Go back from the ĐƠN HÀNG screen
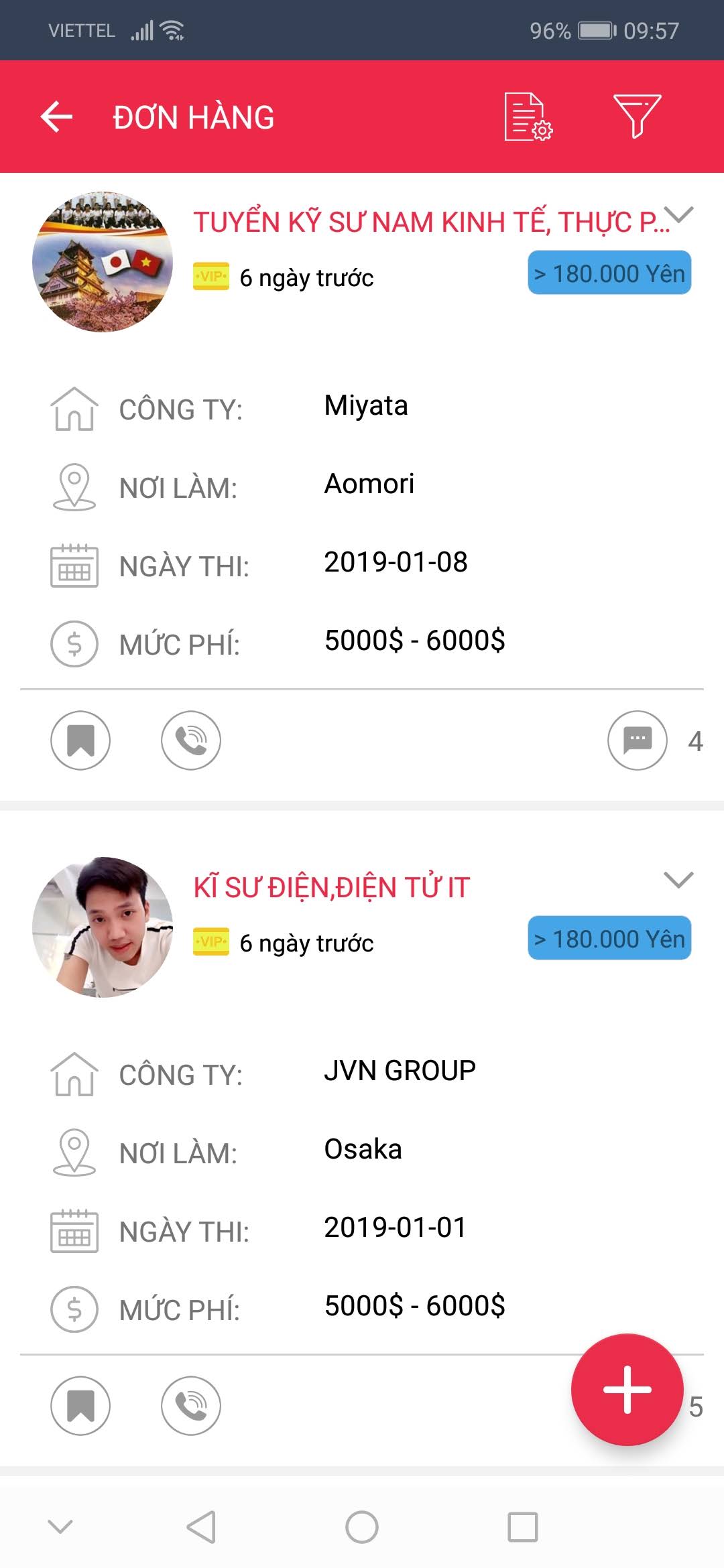Screen dimensions: 724x1568 [x=57, y=117]
